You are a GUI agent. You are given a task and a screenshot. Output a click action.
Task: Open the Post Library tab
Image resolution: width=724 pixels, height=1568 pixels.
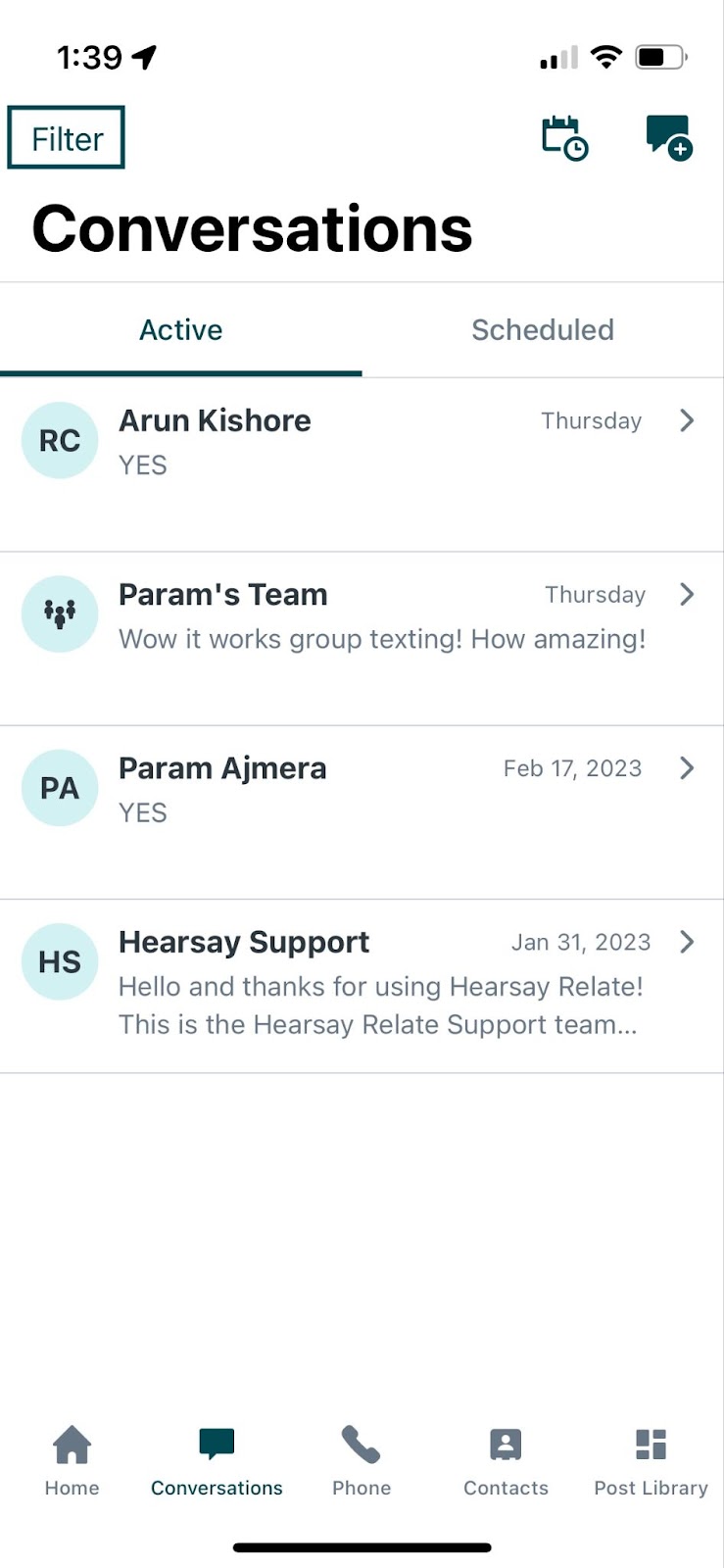pos(651,1461)
